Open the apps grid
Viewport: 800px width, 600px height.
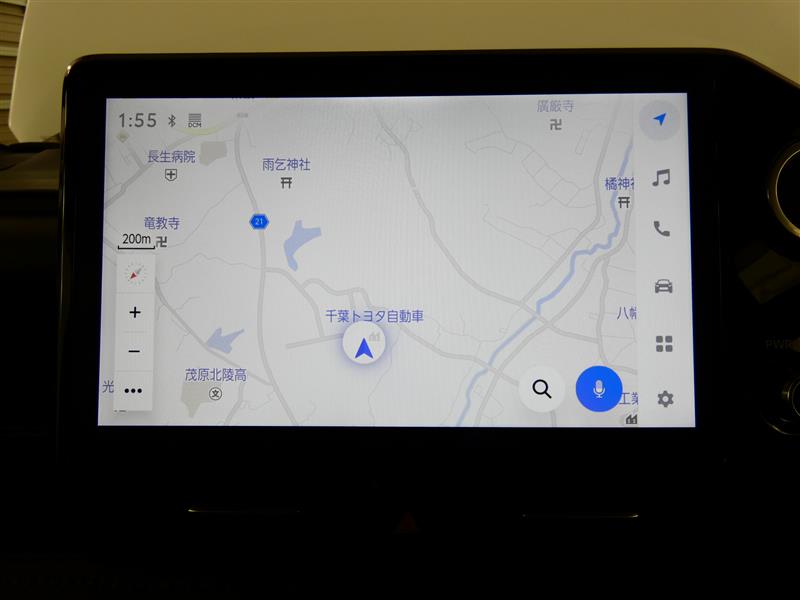point(663,344)
